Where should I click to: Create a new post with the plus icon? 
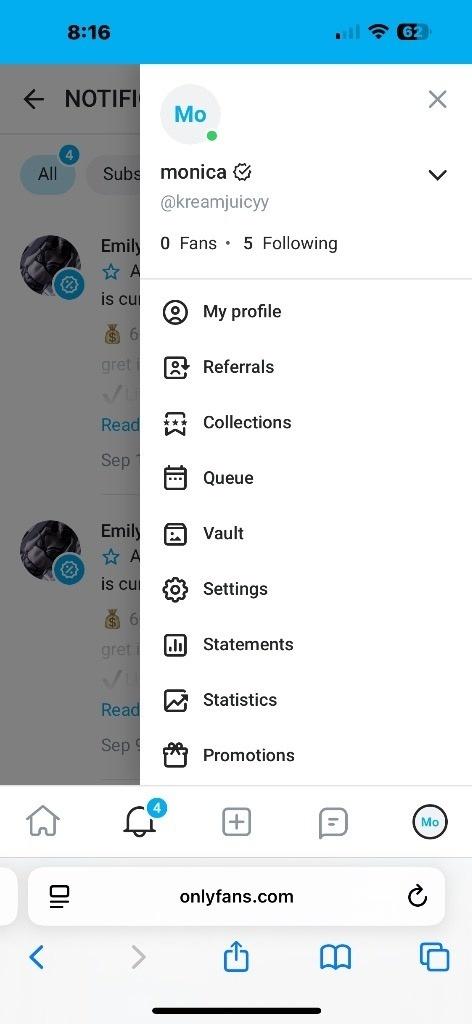236,822
